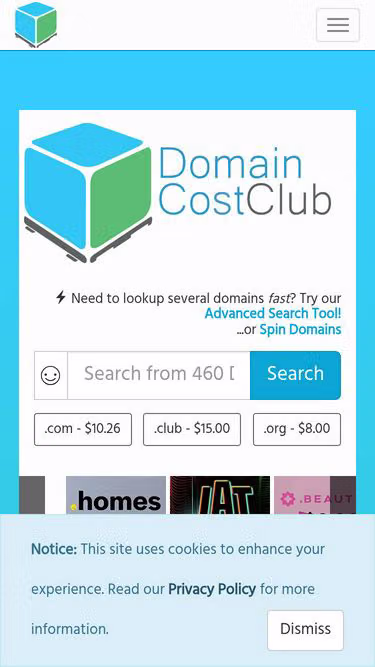Hit the blue Search button
Image resolution: width=375 pixels, height=667 pixels.
[295, 375]
